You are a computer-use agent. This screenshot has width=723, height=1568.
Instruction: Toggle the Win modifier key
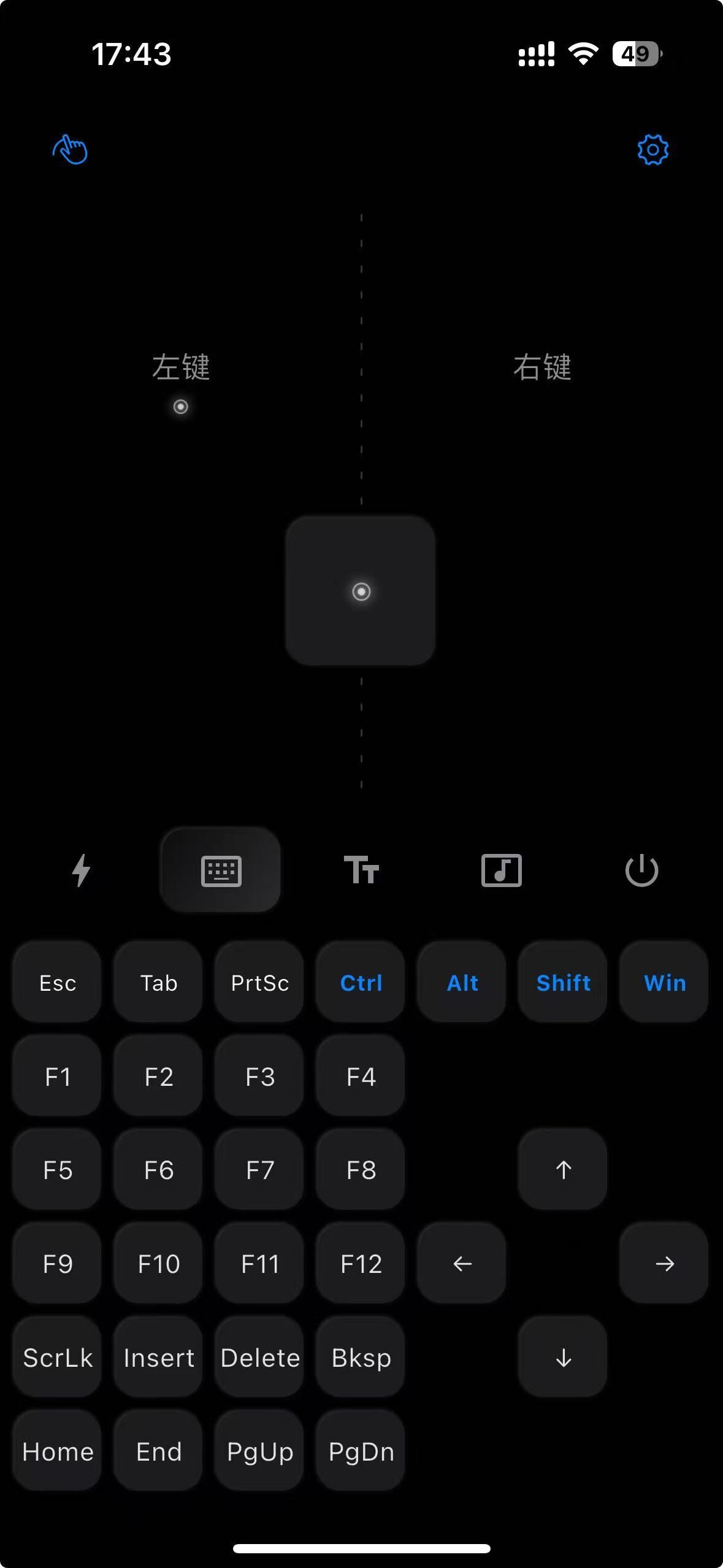coord(665,983)
